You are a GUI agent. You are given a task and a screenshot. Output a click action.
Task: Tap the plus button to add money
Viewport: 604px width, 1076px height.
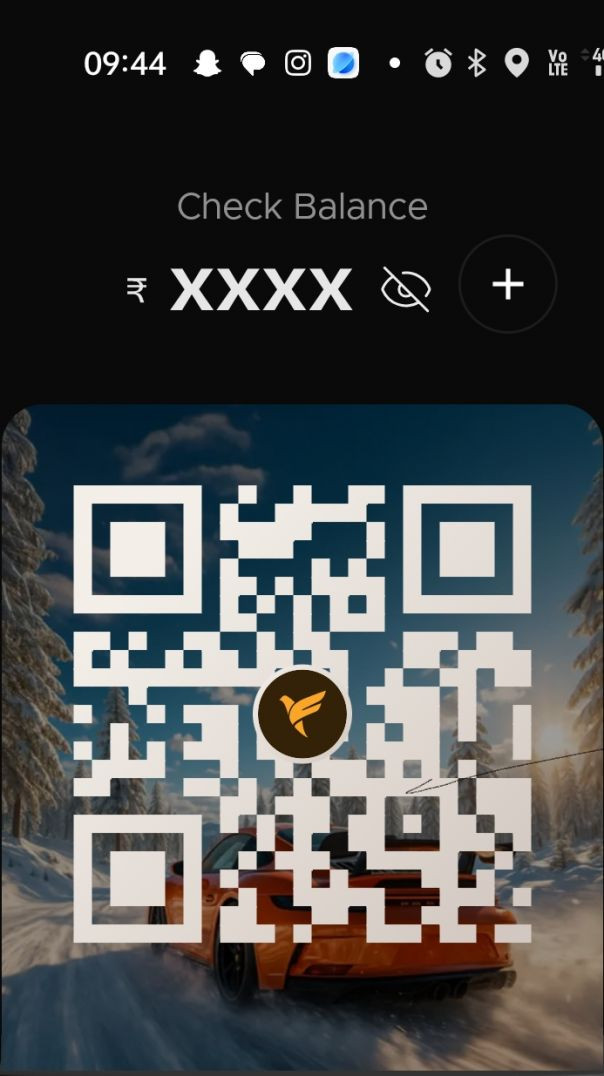(508, 285)
